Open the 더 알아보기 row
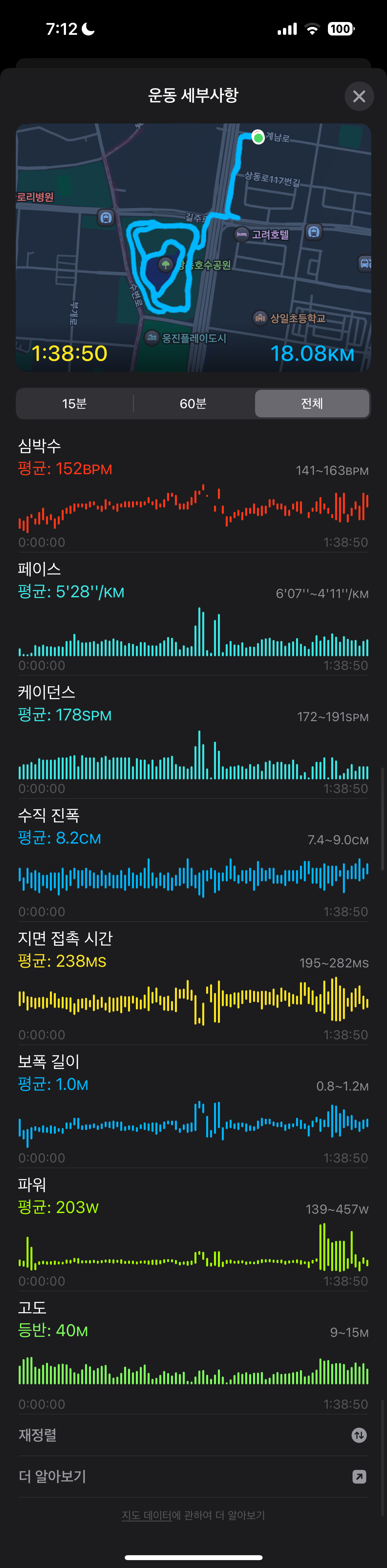This screenshot has height=1568, width=387. pyautogui.click(x=193, y=1477)
